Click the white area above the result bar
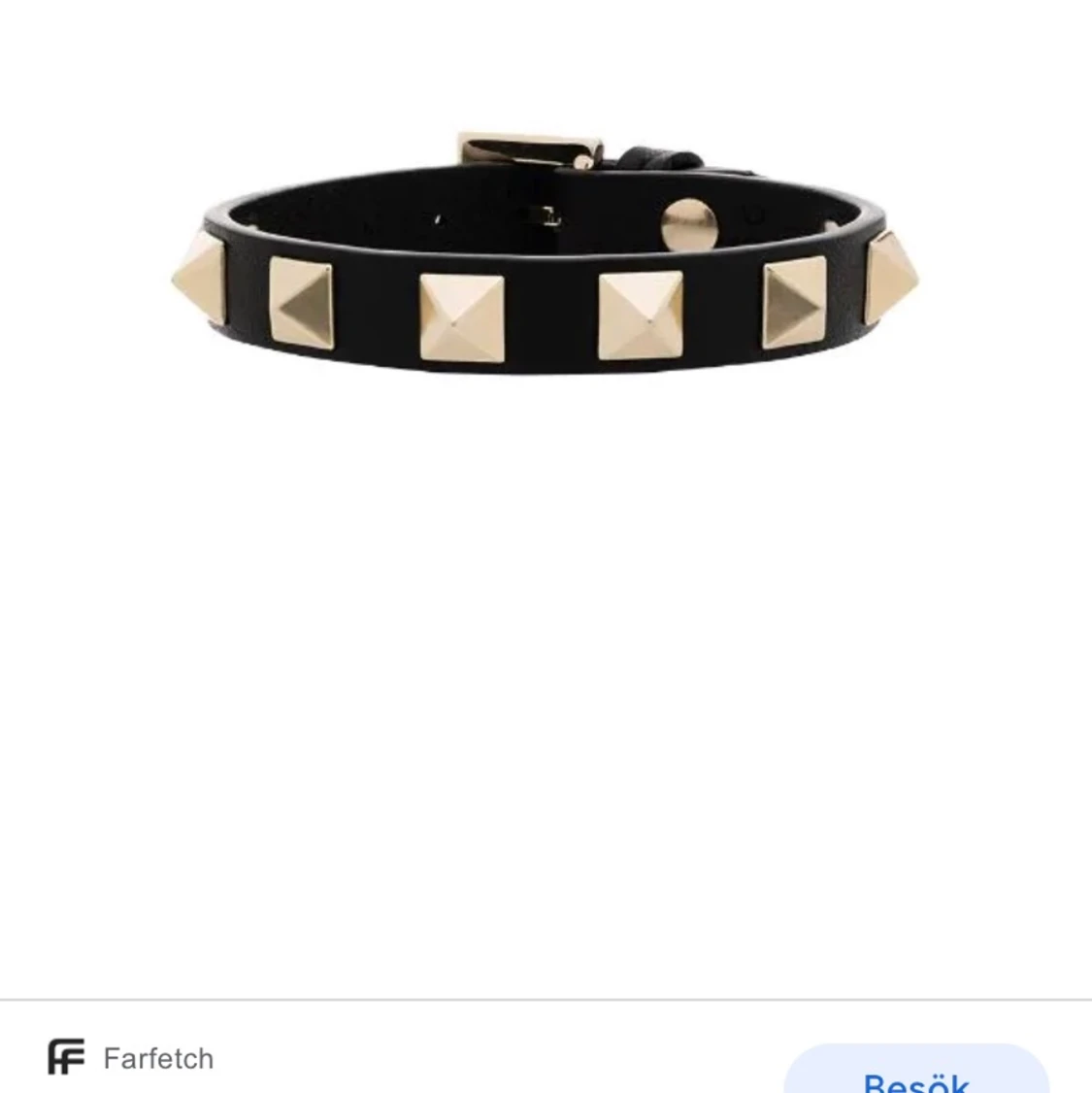Viewport: 1092px width, 1093px height. pyautogui.click(x=546, y=679)
